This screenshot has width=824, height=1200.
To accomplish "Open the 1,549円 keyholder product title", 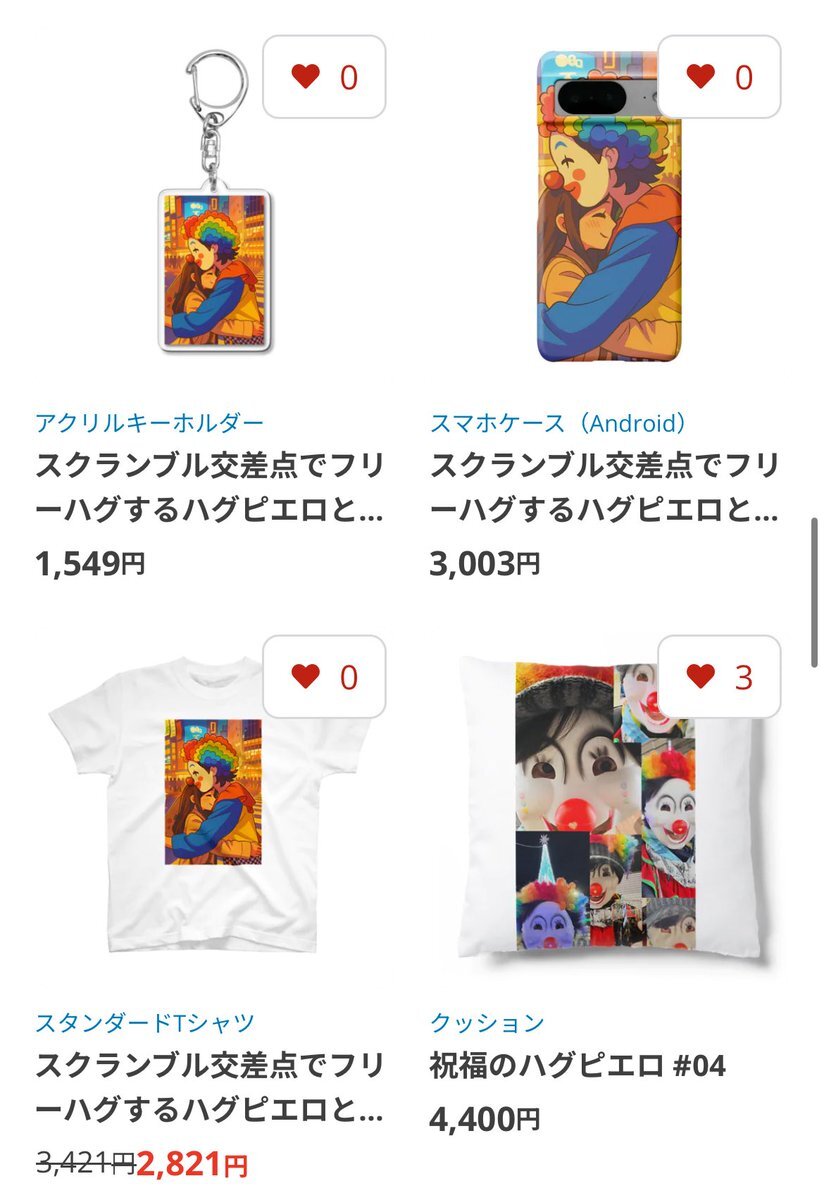I will tap(209, 488).
